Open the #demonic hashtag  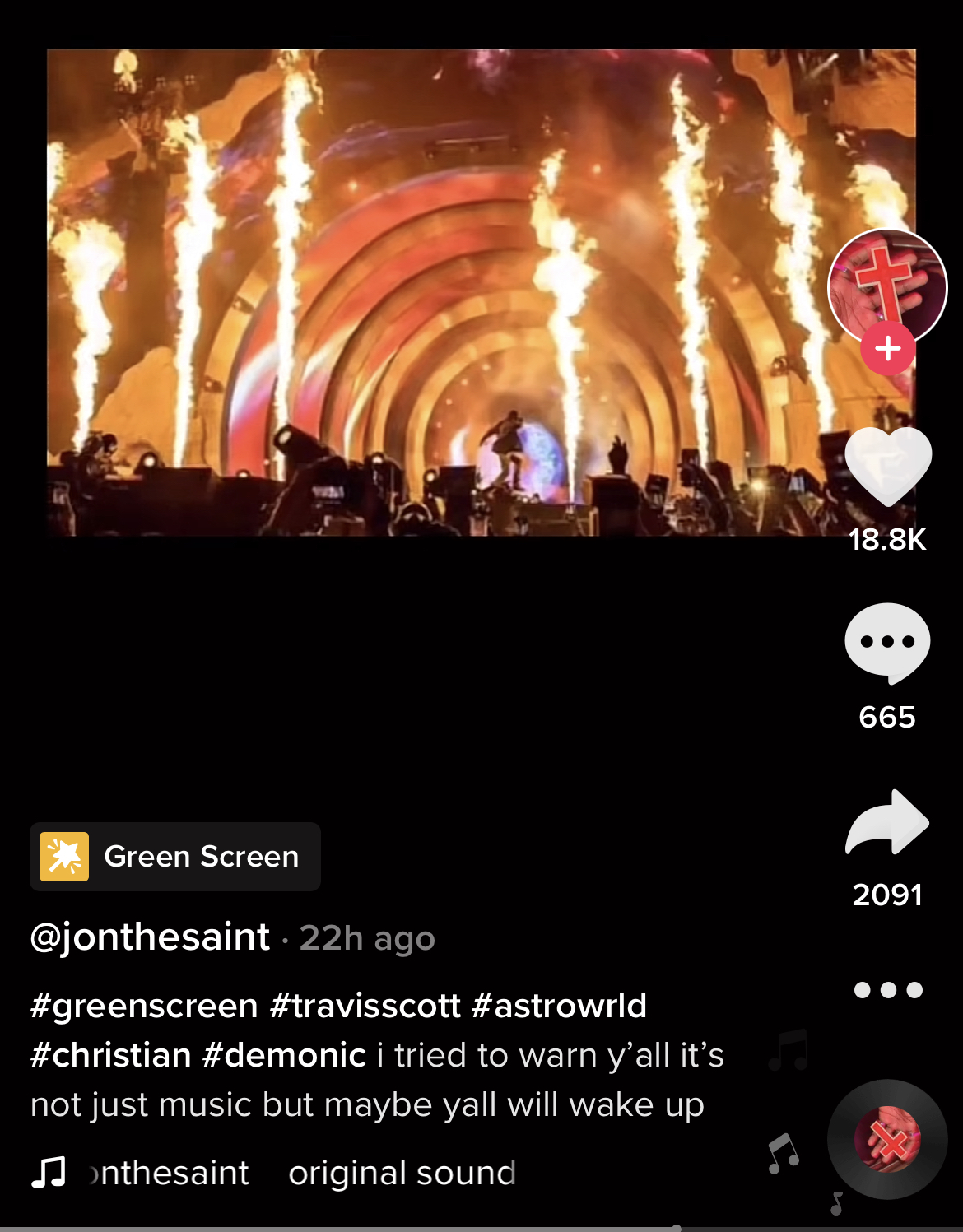tap(284, 1055)
